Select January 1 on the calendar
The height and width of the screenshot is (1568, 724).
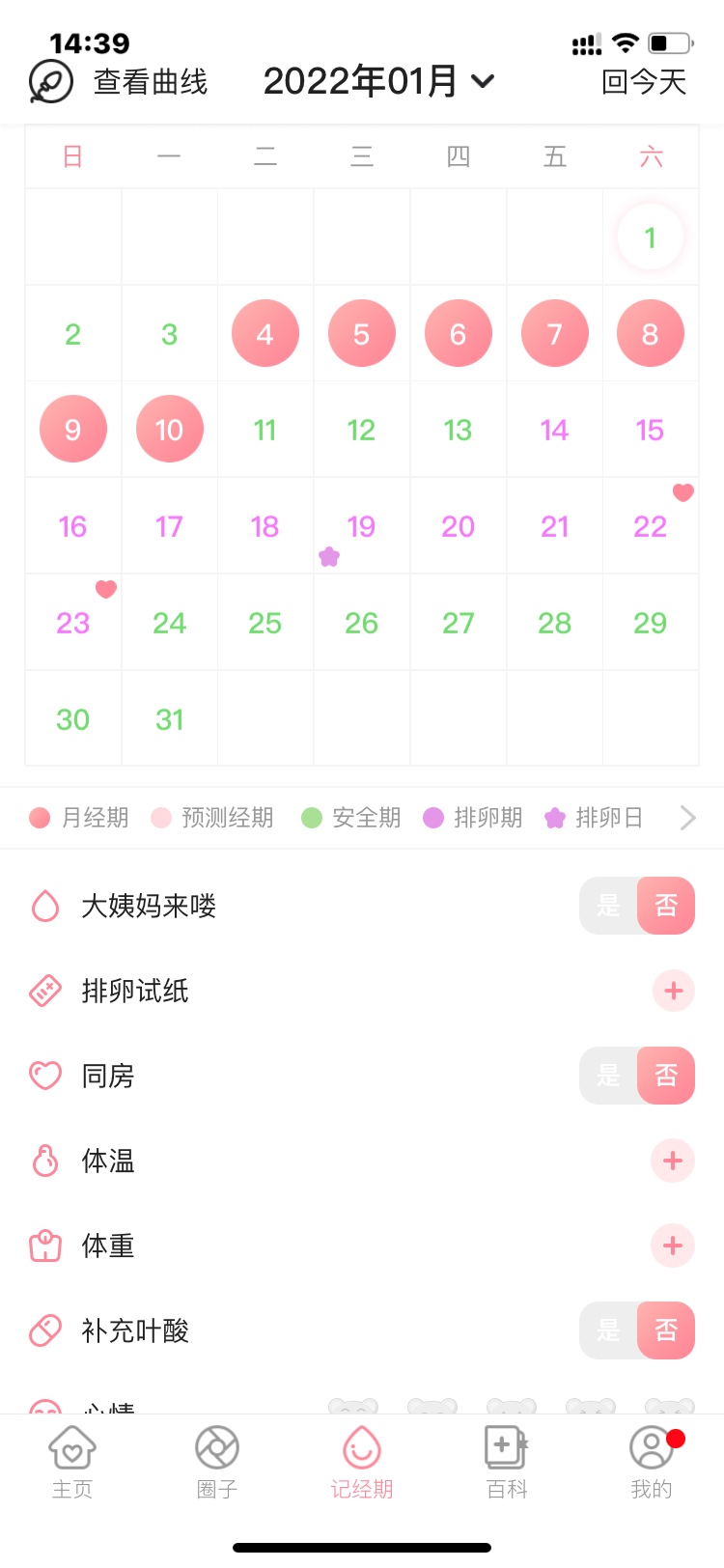[650, 238]
